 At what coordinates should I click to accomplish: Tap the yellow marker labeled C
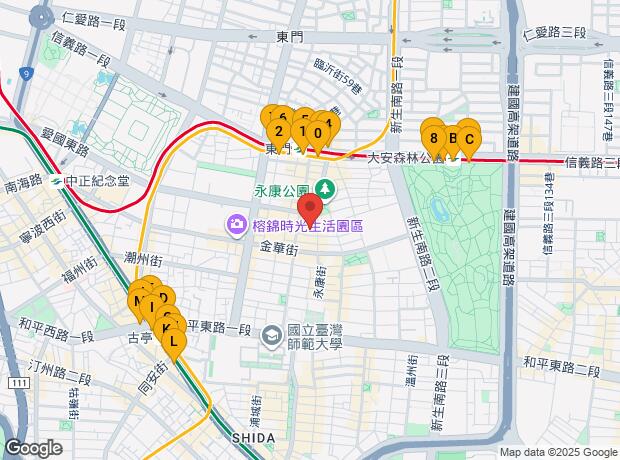pyautogui.click(x=469, y=139)
